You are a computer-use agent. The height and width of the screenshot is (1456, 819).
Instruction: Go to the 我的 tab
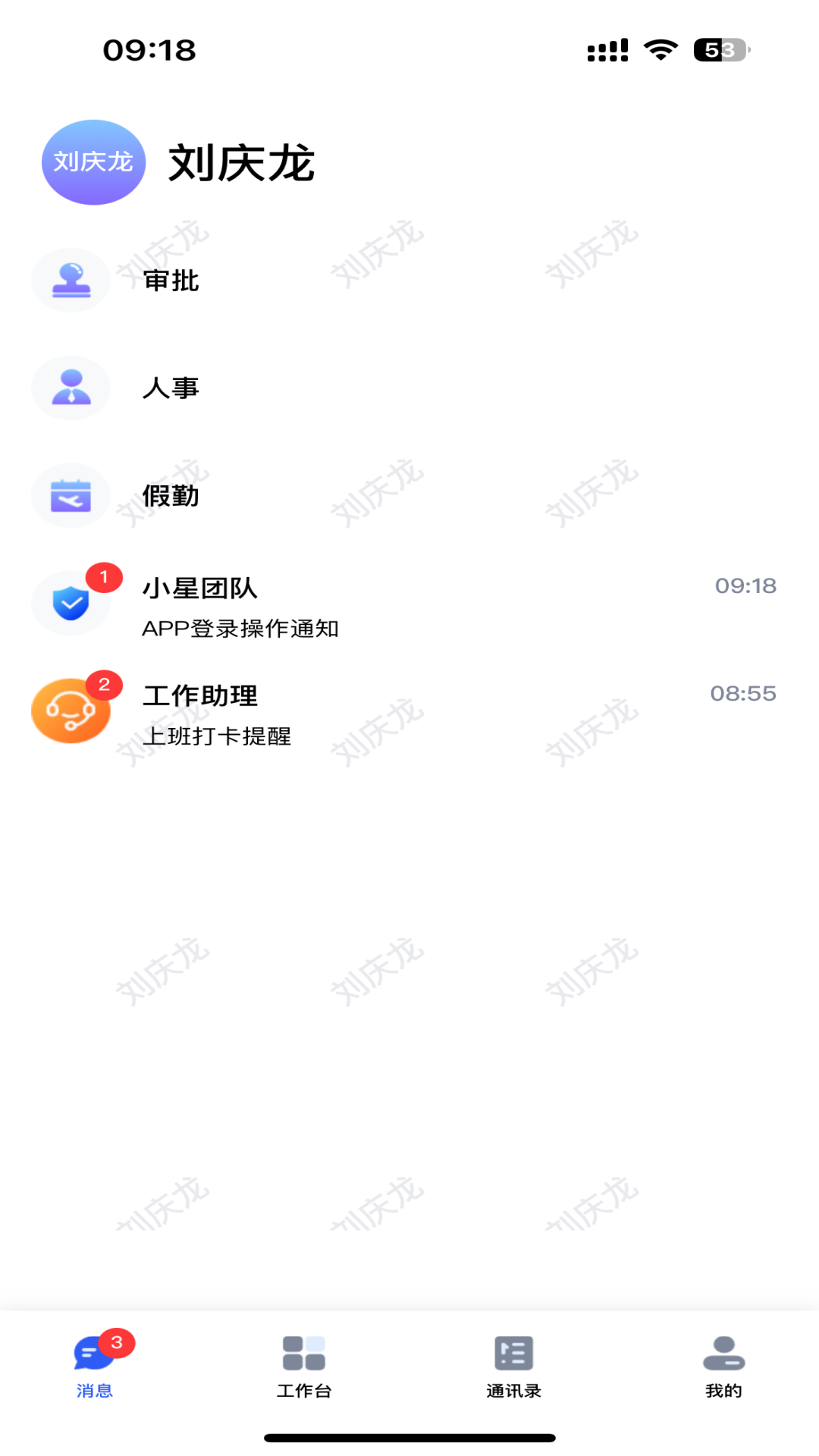pos(723,1367)
